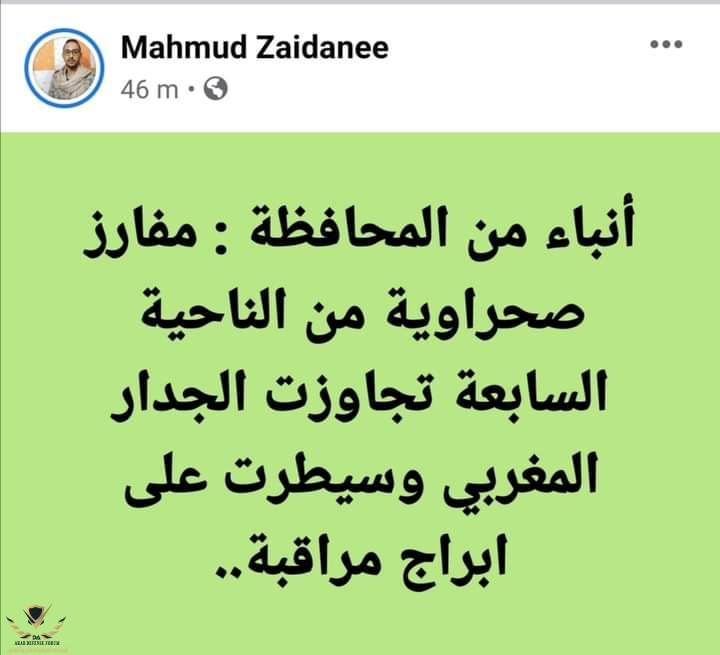Tap the name Mahmud Zaidanee
720x655 pixels.
click(x=254, y=47)
